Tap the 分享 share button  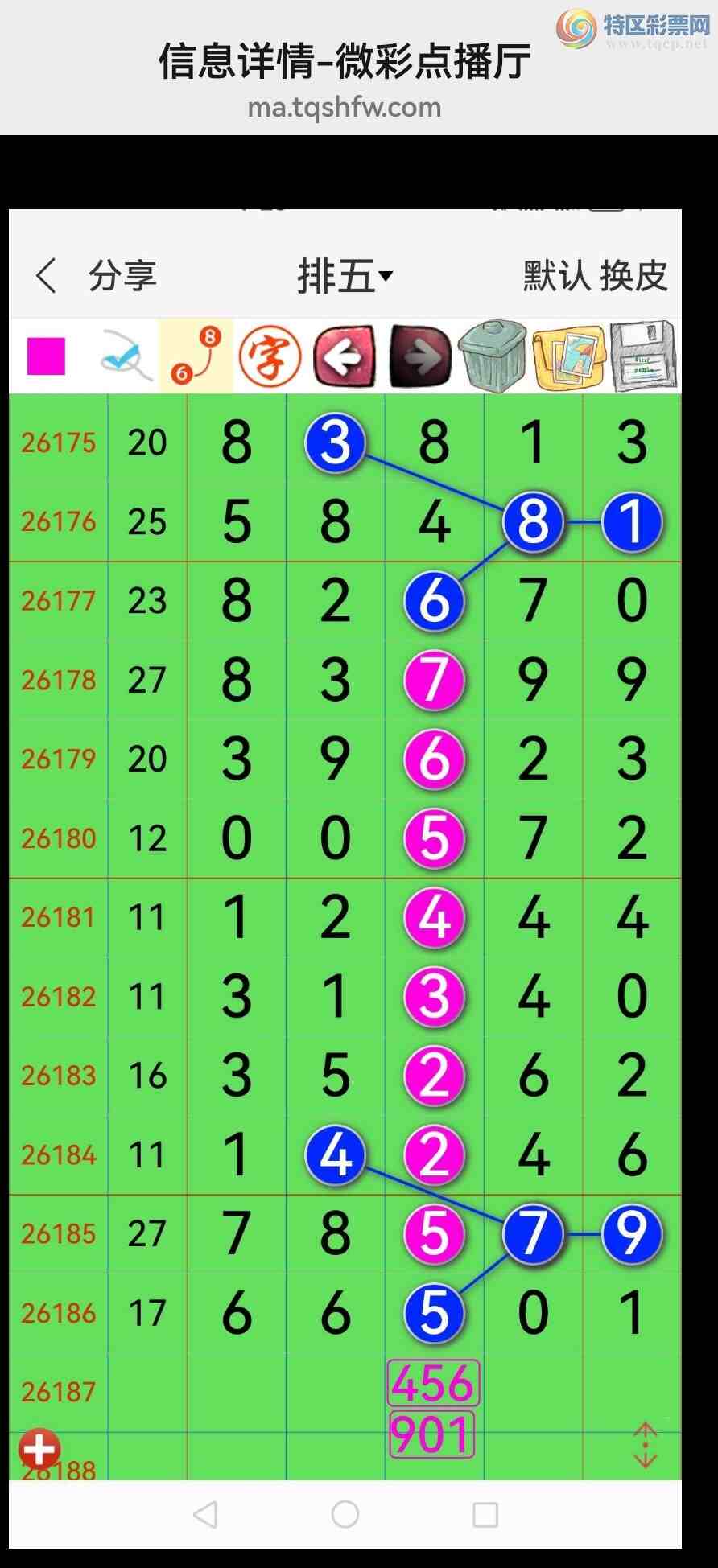click(122, 276)
